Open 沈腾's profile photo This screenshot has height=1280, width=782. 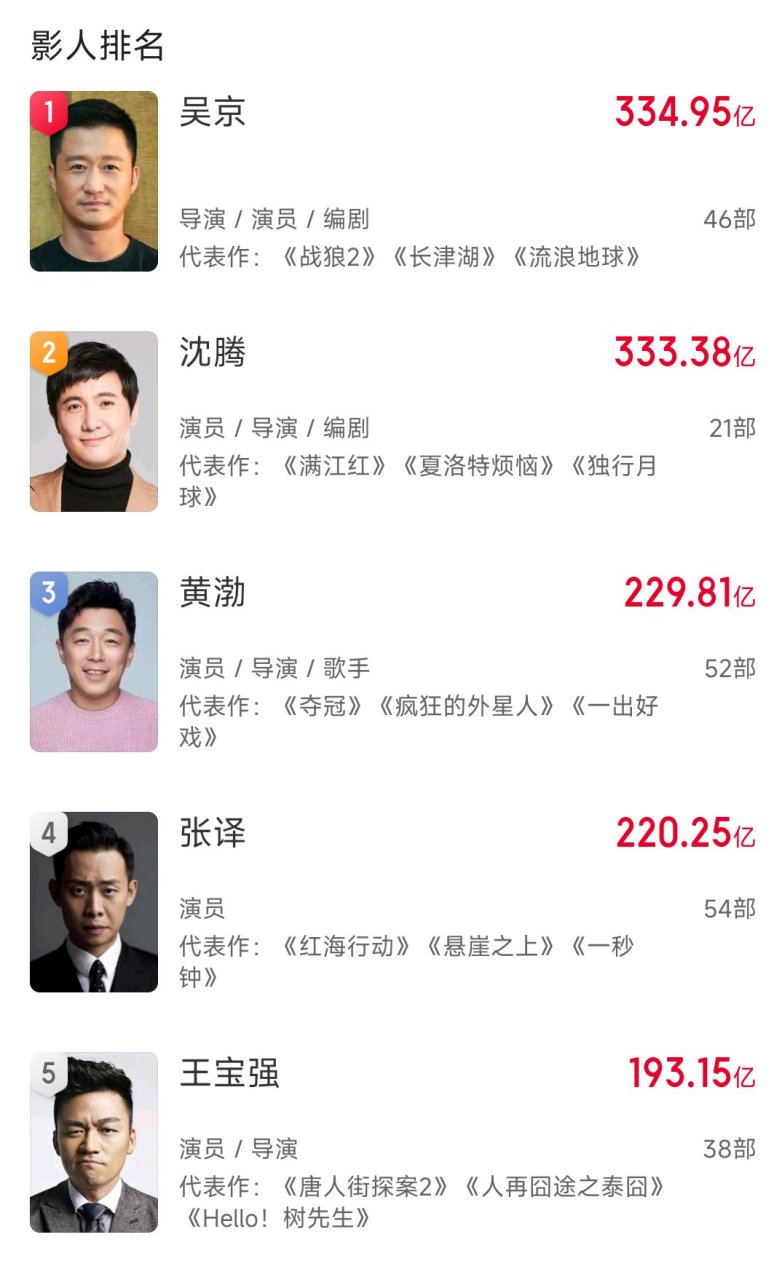95,427
